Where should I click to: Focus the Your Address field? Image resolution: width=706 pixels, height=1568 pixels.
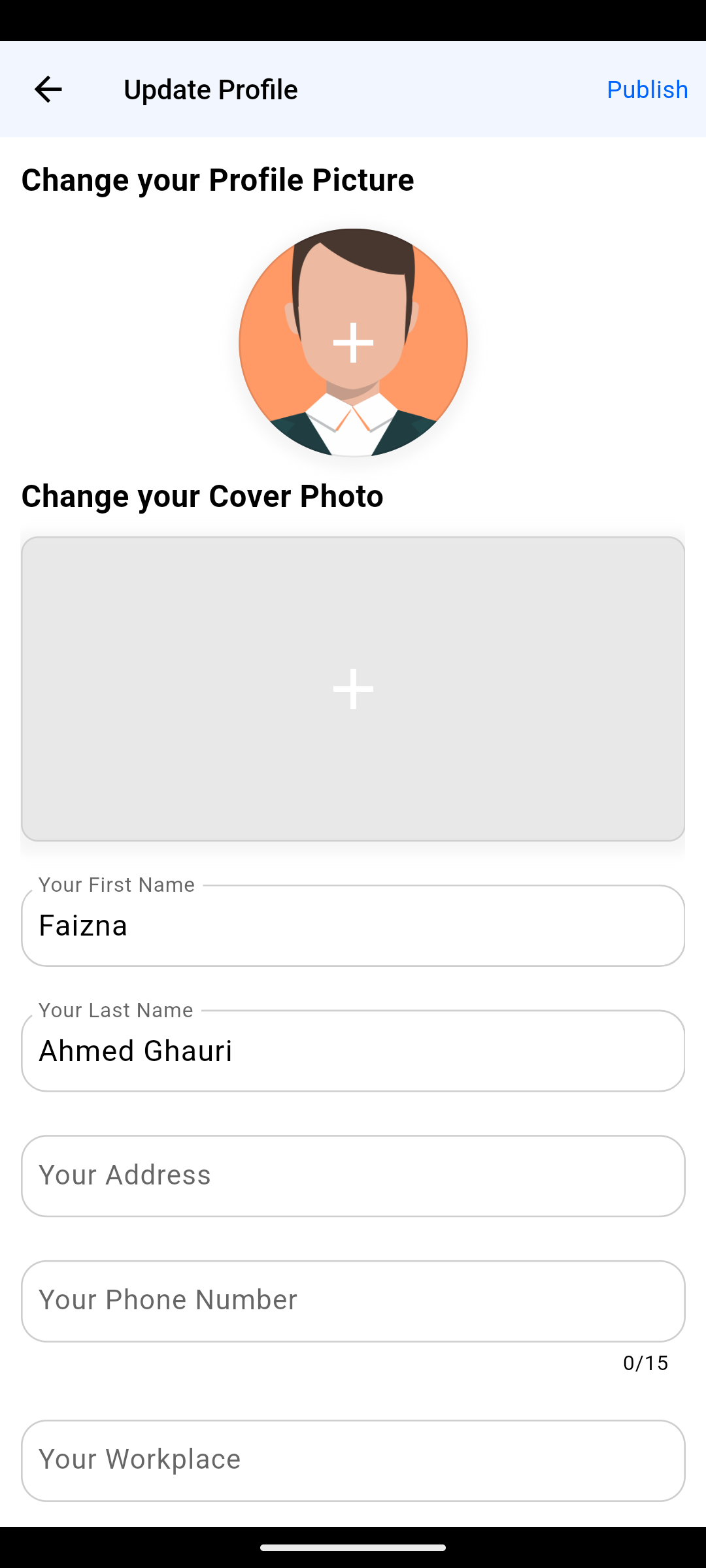point(353,1176)
